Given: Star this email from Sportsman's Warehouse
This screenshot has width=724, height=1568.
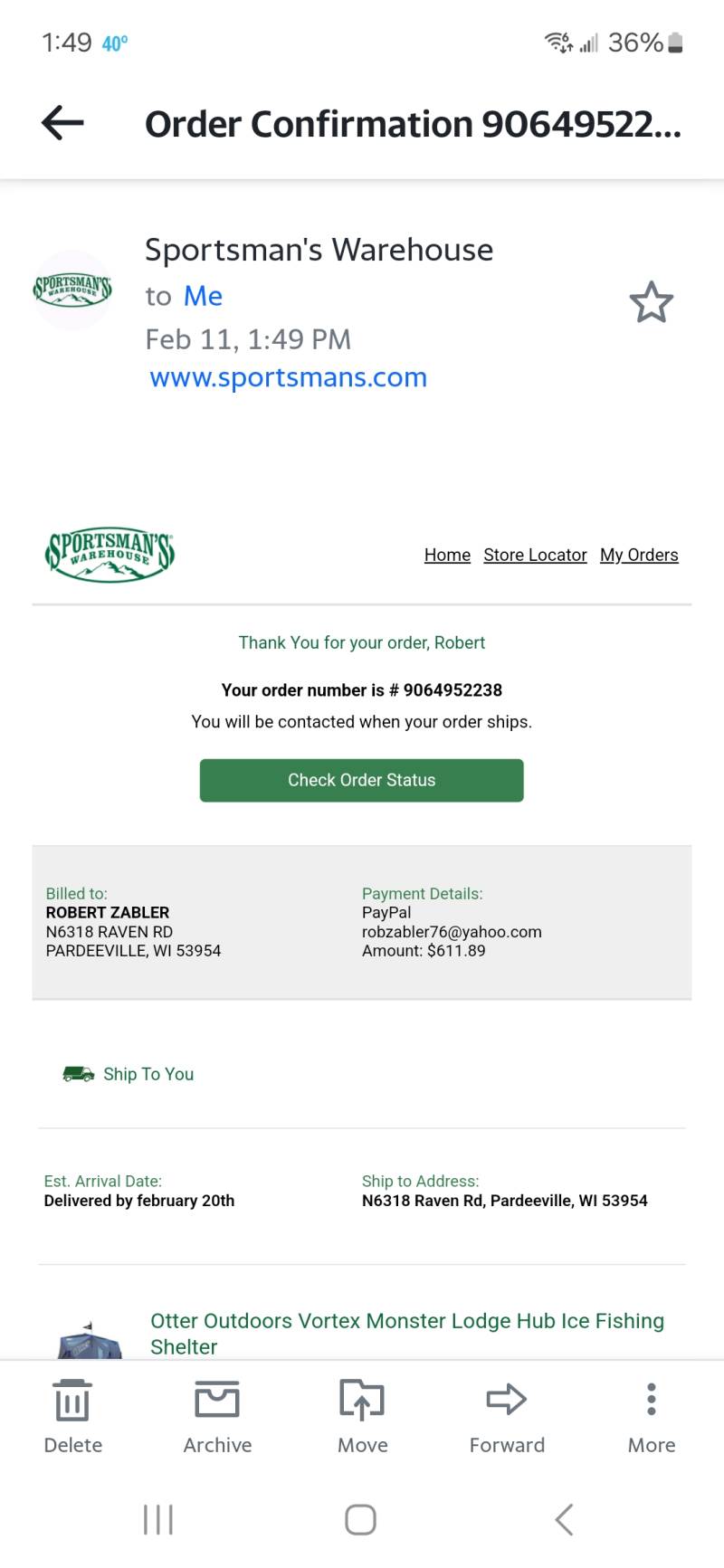Looking at the screenshot, I should point(651,302).
